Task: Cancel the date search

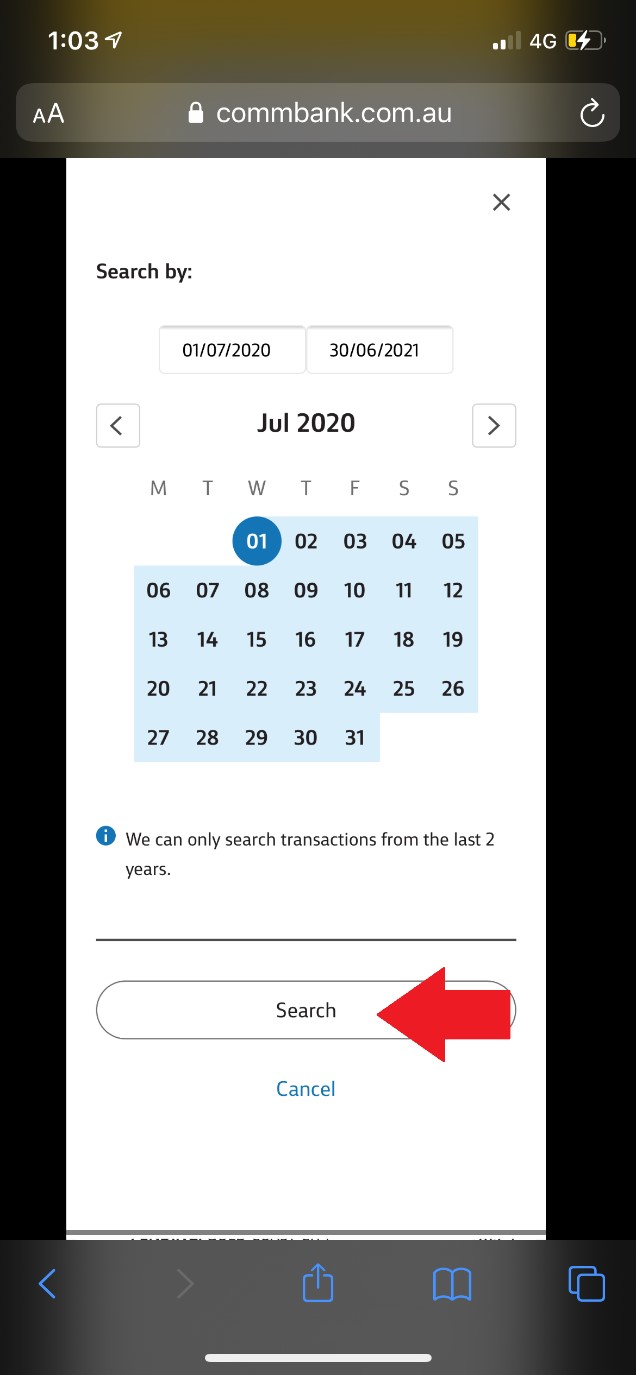Action: click(x=305, y=1088)
